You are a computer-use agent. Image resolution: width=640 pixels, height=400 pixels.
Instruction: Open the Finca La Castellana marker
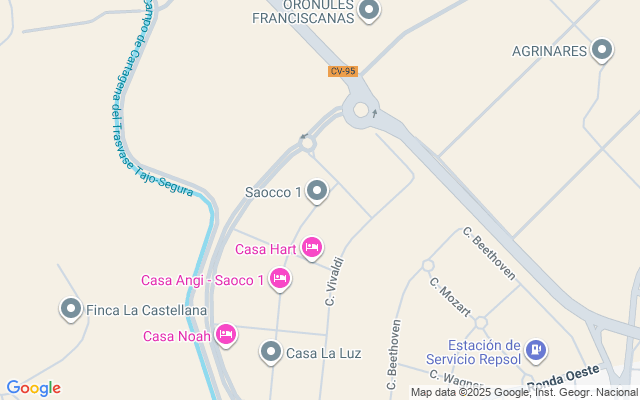pyautogui.click(x=70, y=309)
